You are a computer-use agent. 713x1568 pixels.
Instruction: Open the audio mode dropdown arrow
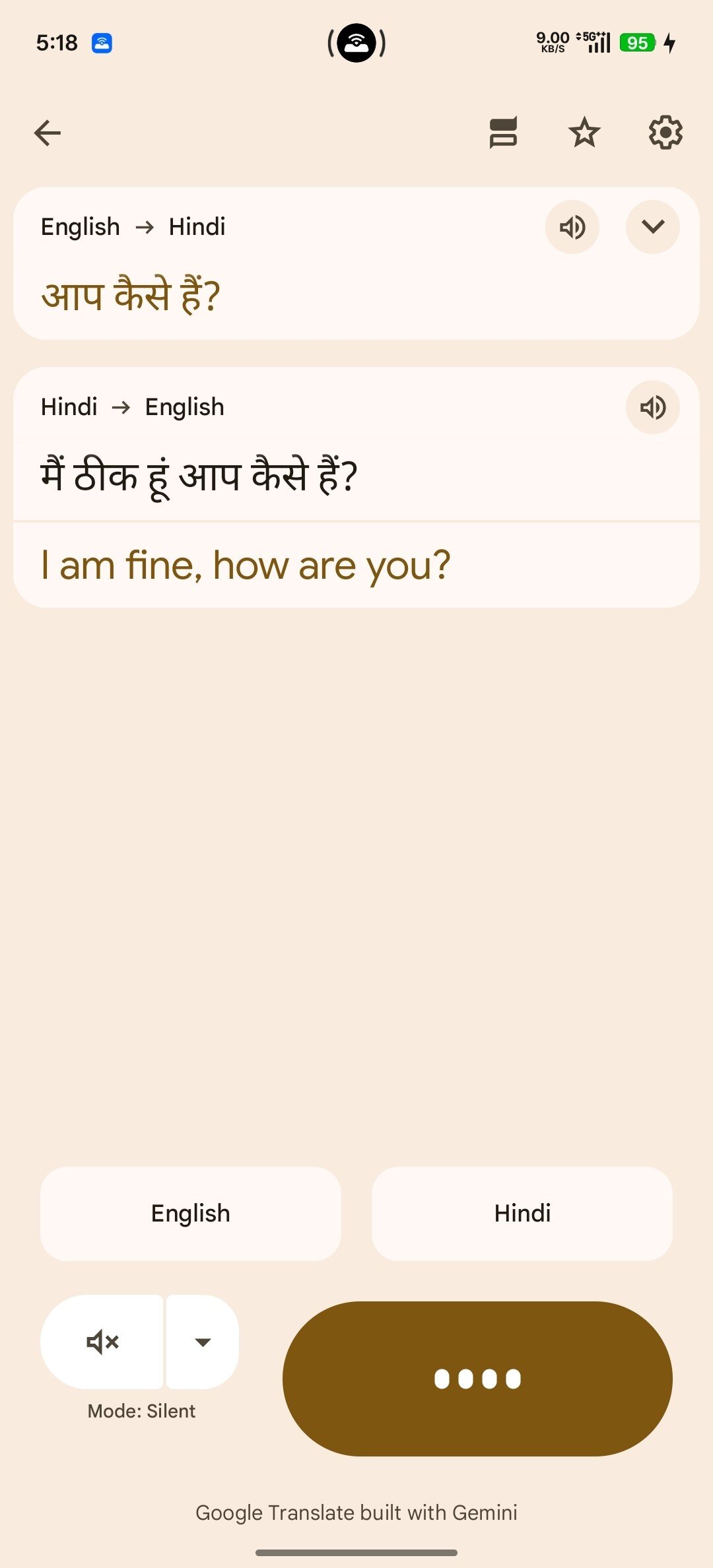coord(202,1342)
